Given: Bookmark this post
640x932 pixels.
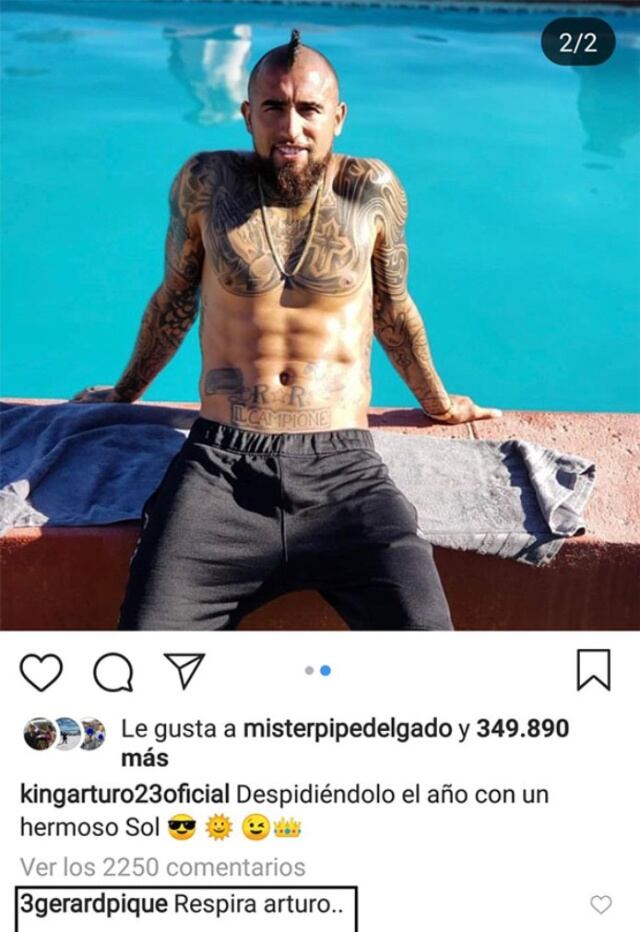Looking at the screenshot, I should click(x=594, y=671).
